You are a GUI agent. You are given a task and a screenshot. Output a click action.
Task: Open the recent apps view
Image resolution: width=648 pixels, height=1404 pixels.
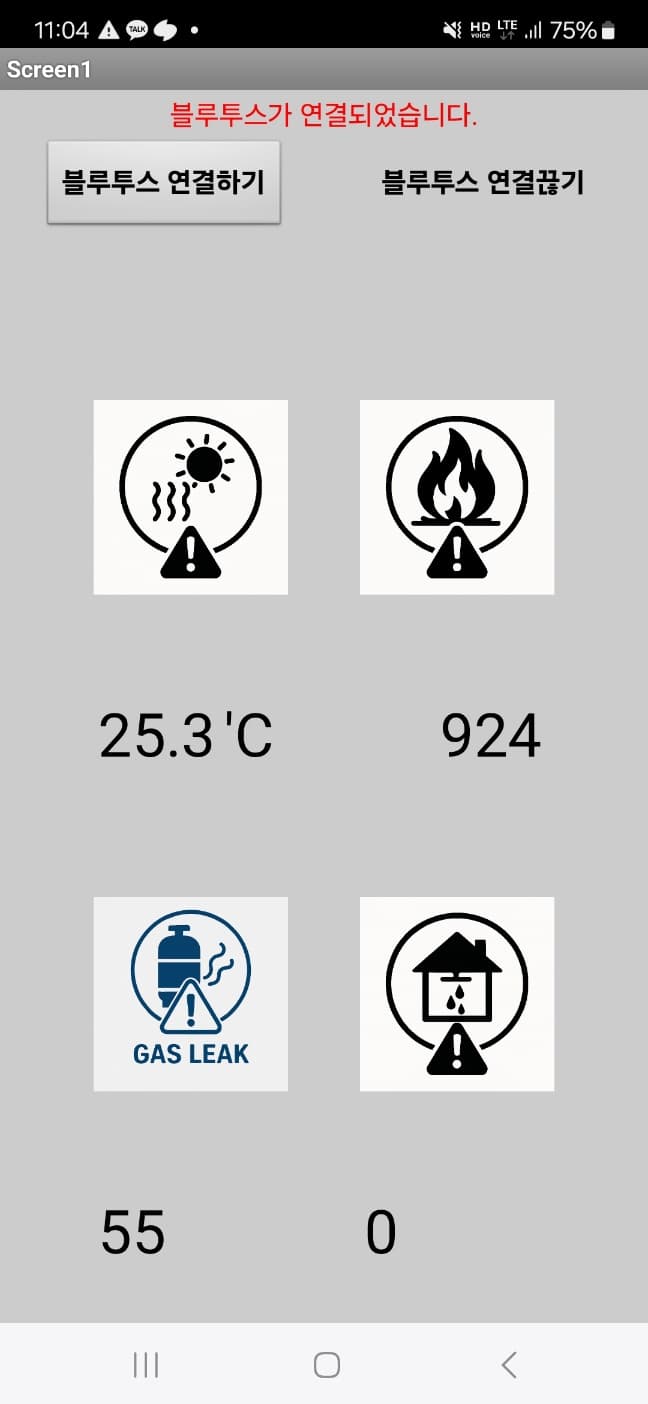pyautogui.click(x=146, y=1364)
